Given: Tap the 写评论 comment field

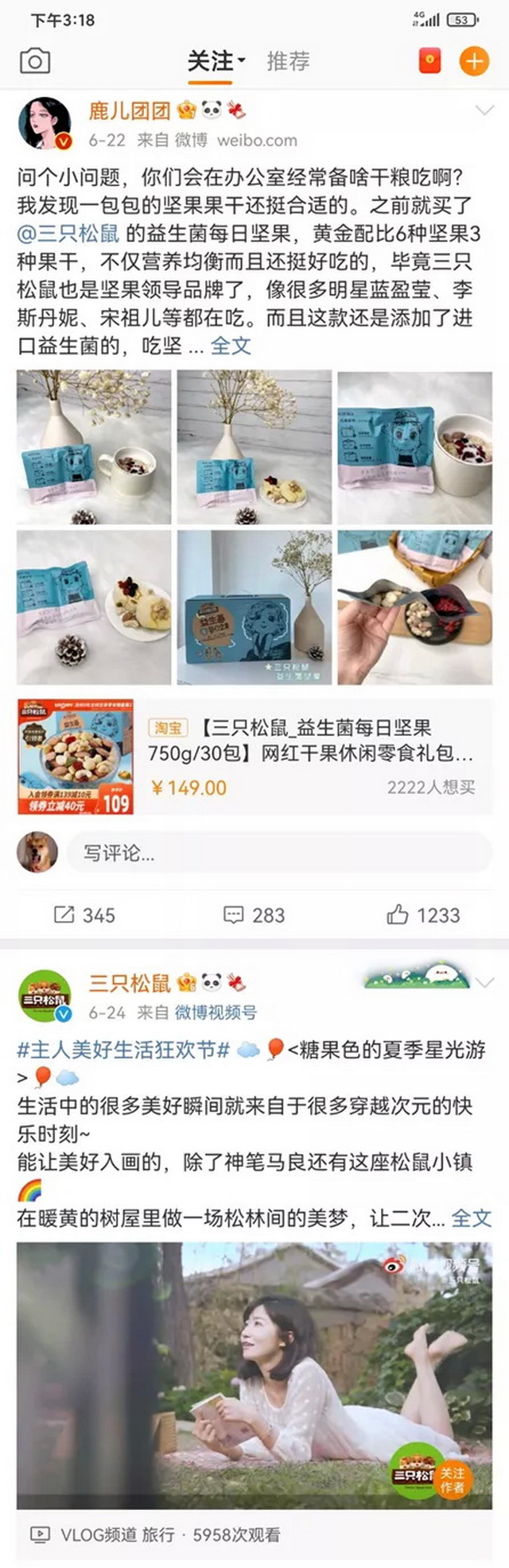Looking at the screenshot, I should tap(278, 854).
